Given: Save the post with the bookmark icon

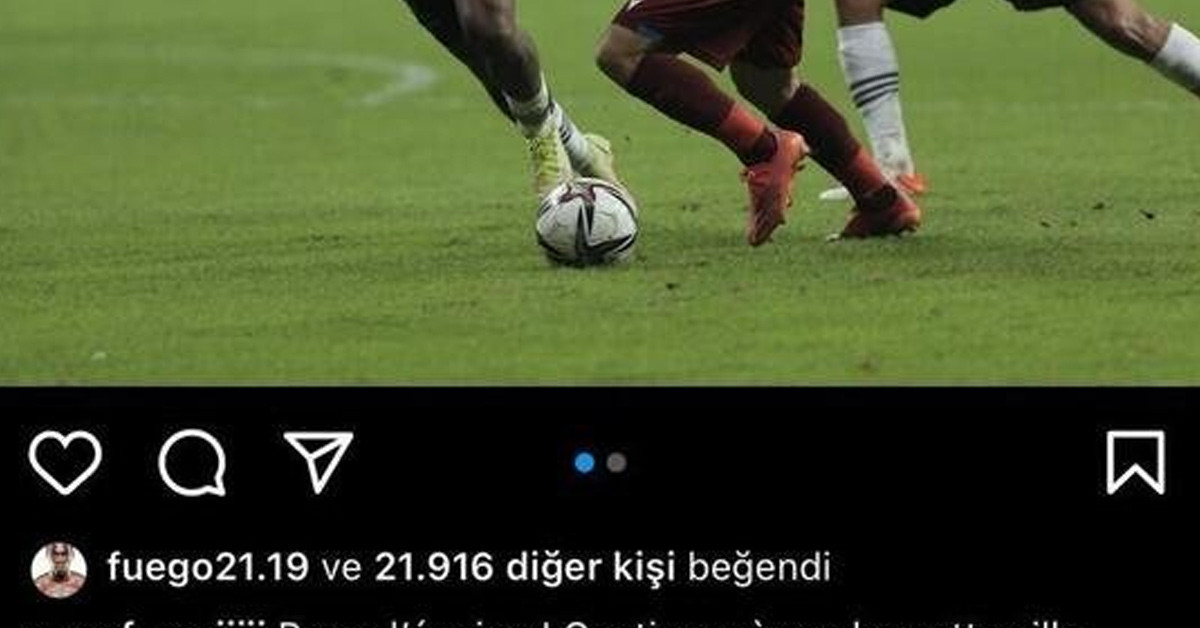Looking at the screenshot, I should click(1135, 462).
